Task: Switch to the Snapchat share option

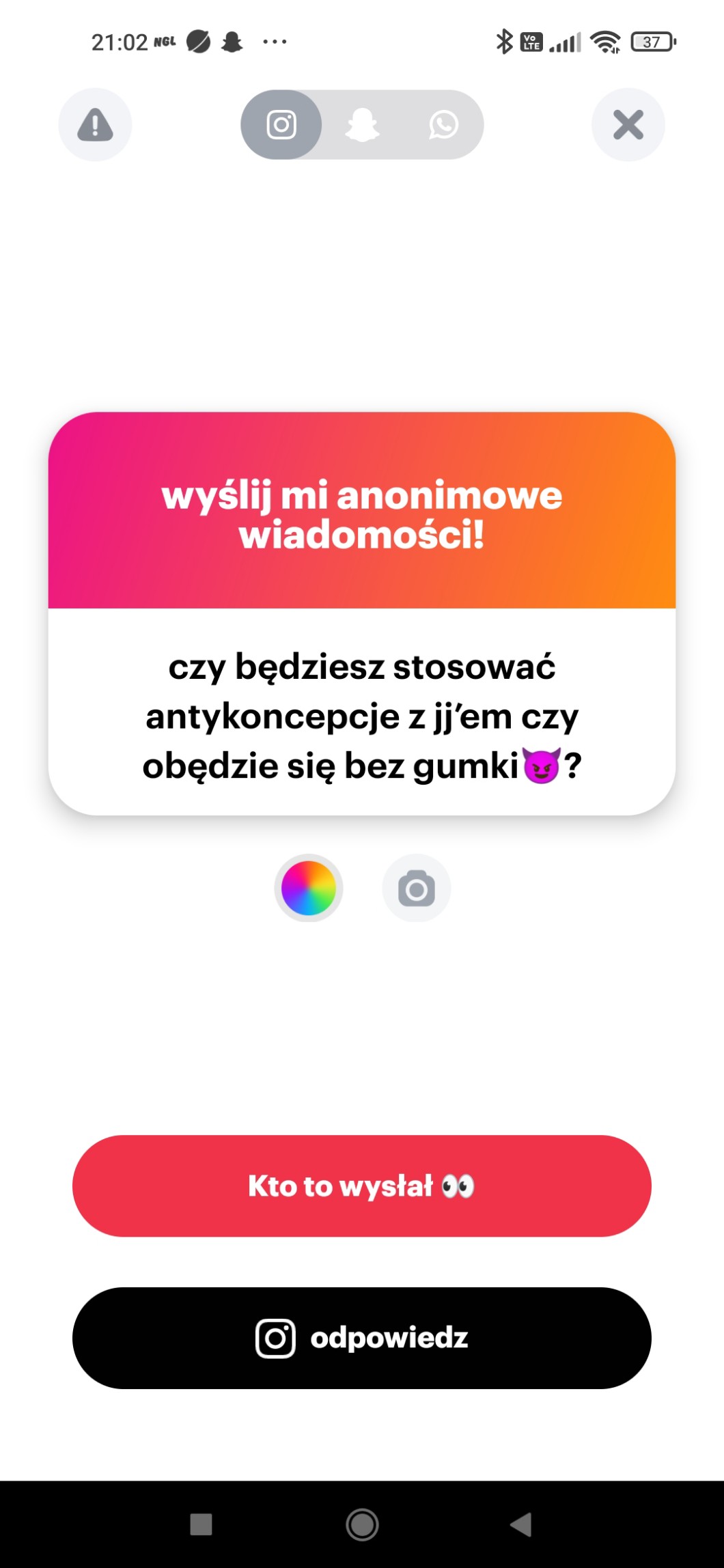Action: pyautogui.click(x=362, y=125)
